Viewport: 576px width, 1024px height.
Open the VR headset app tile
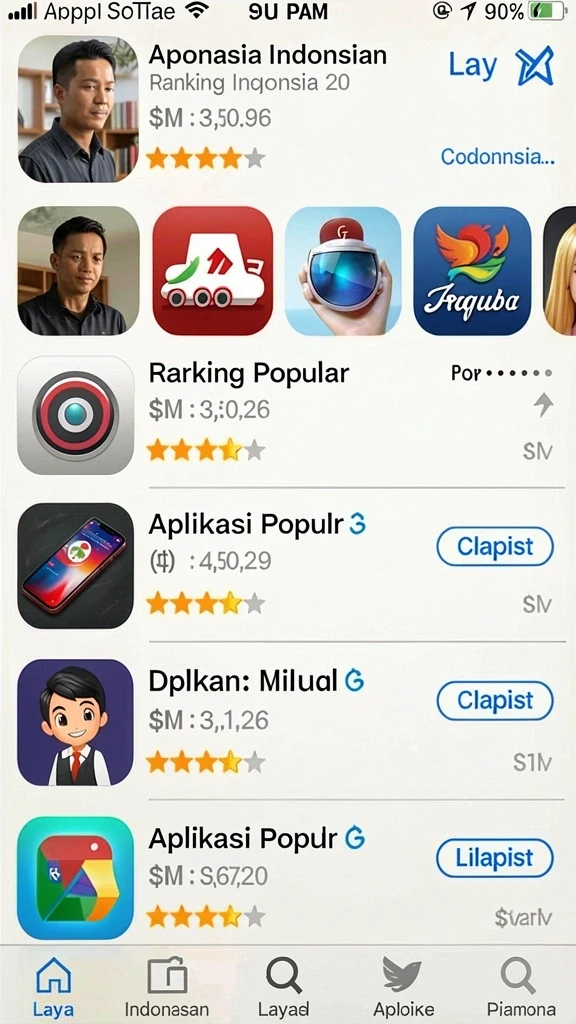click(343, 270)
